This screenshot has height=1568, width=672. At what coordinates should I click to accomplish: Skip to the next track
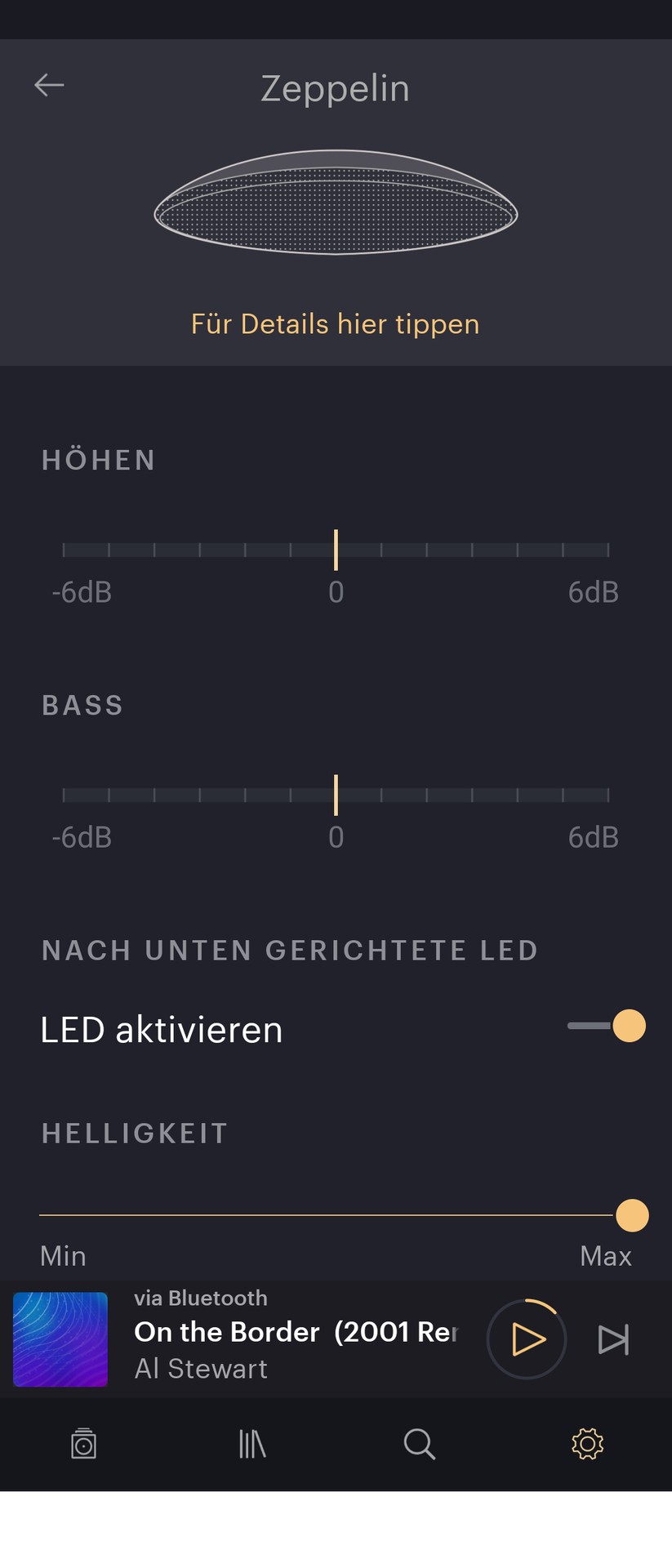click(x=613, y=1339)
